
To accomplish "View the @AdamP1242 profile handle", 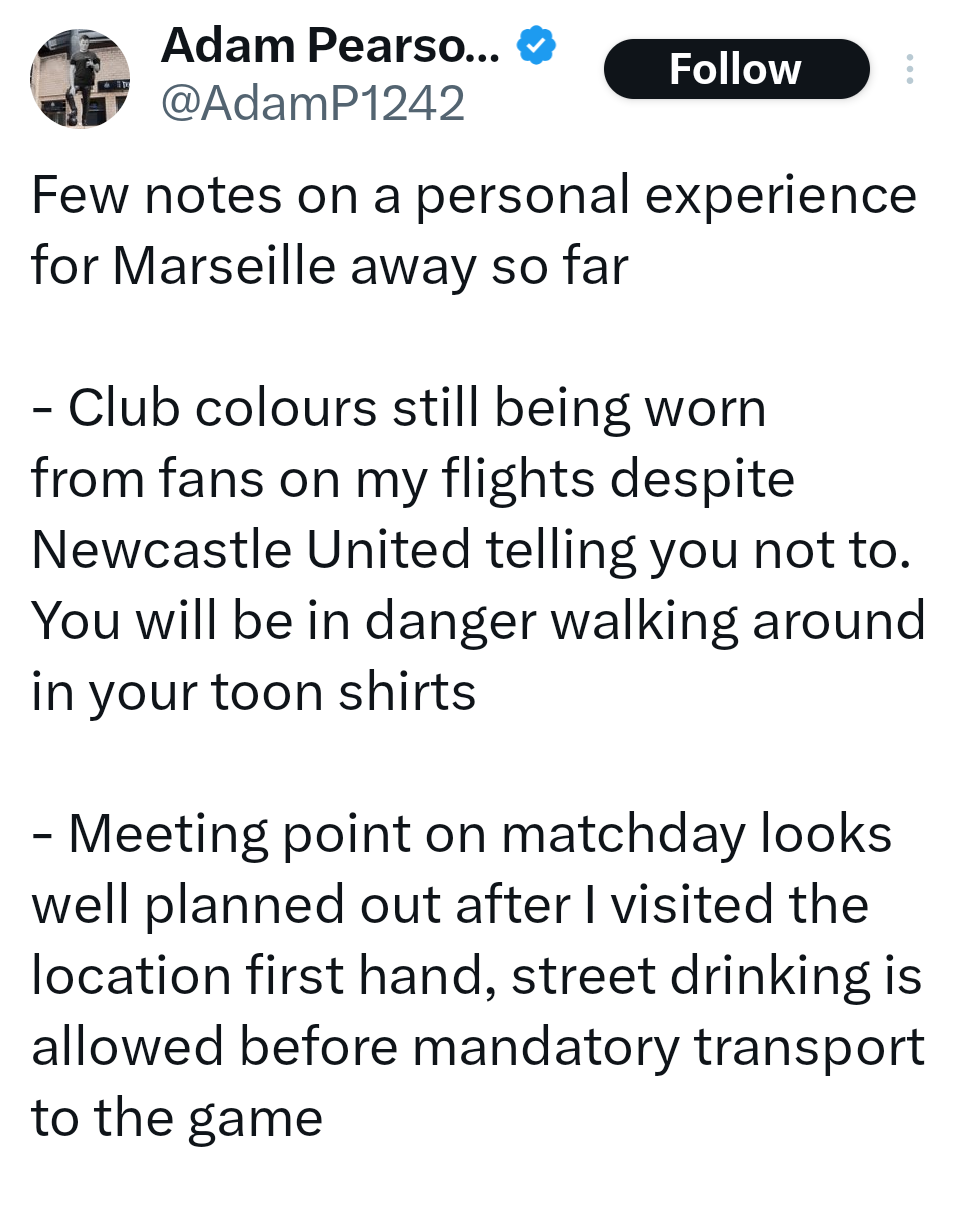I will pyautogui.click(x=312, y=103).
